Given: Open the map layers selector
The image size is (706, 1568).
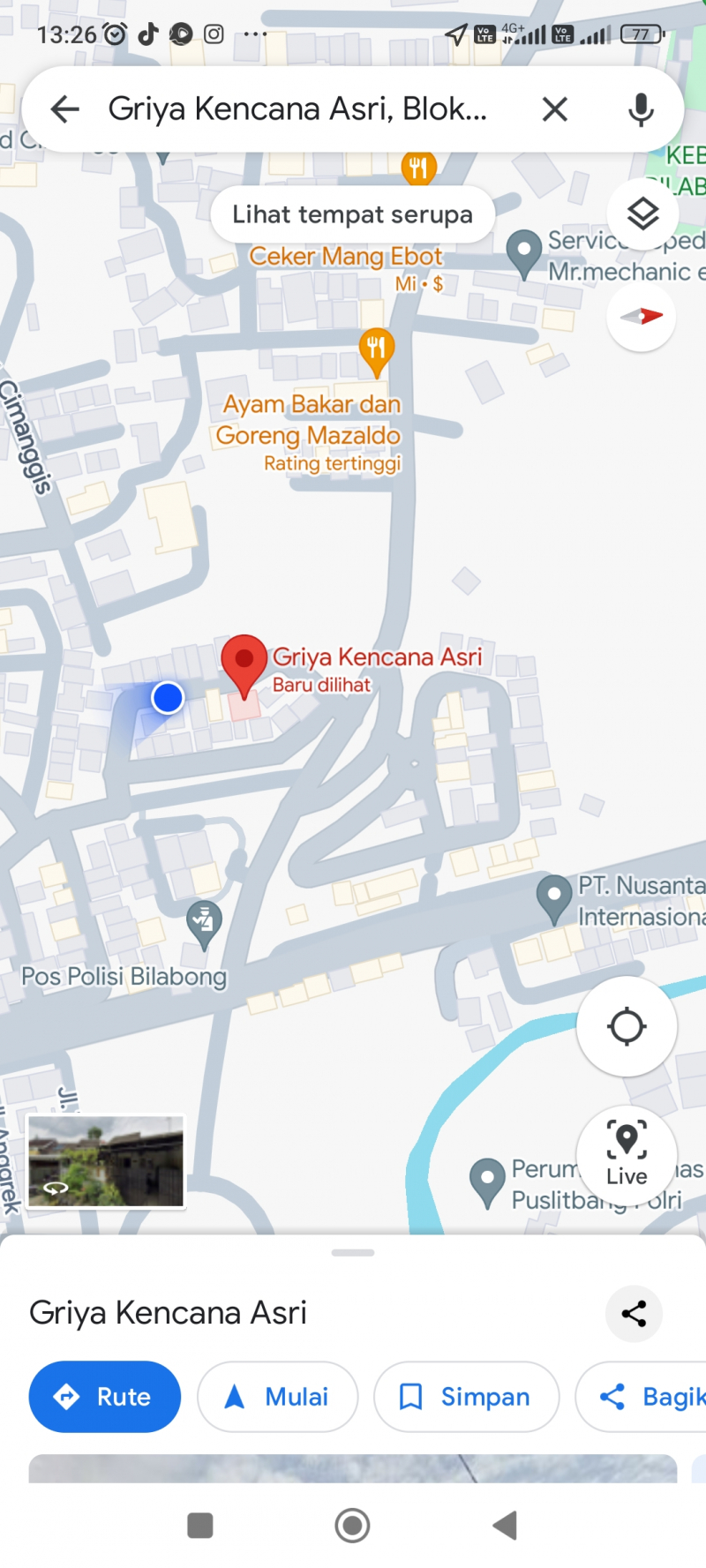Looking at the screenshot, I should pyautogui.click(x=642, y=214).
